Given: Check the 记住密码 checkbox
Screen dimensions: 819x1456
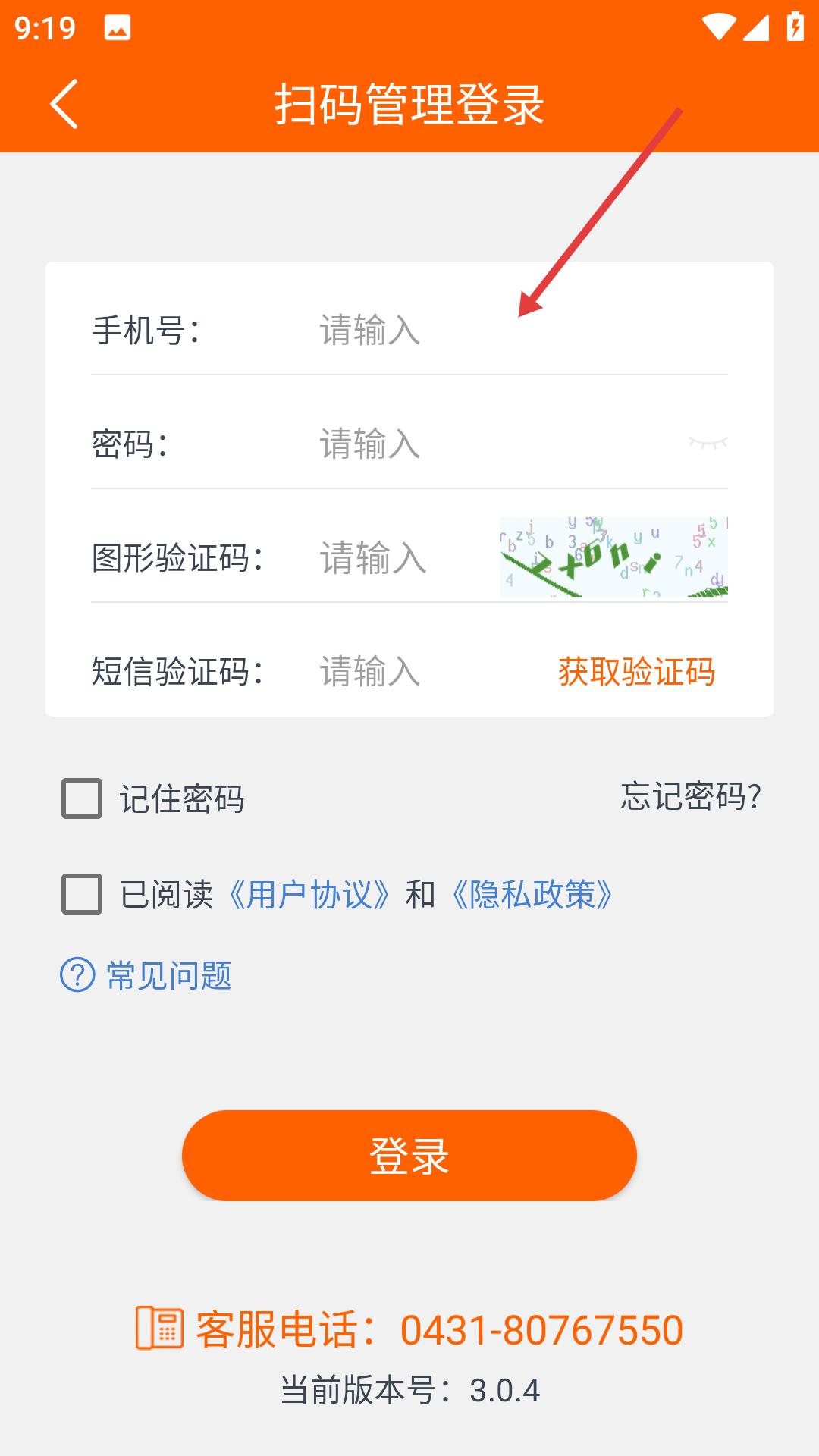Looking at the screenshot, I should click(x=82, y=799).
